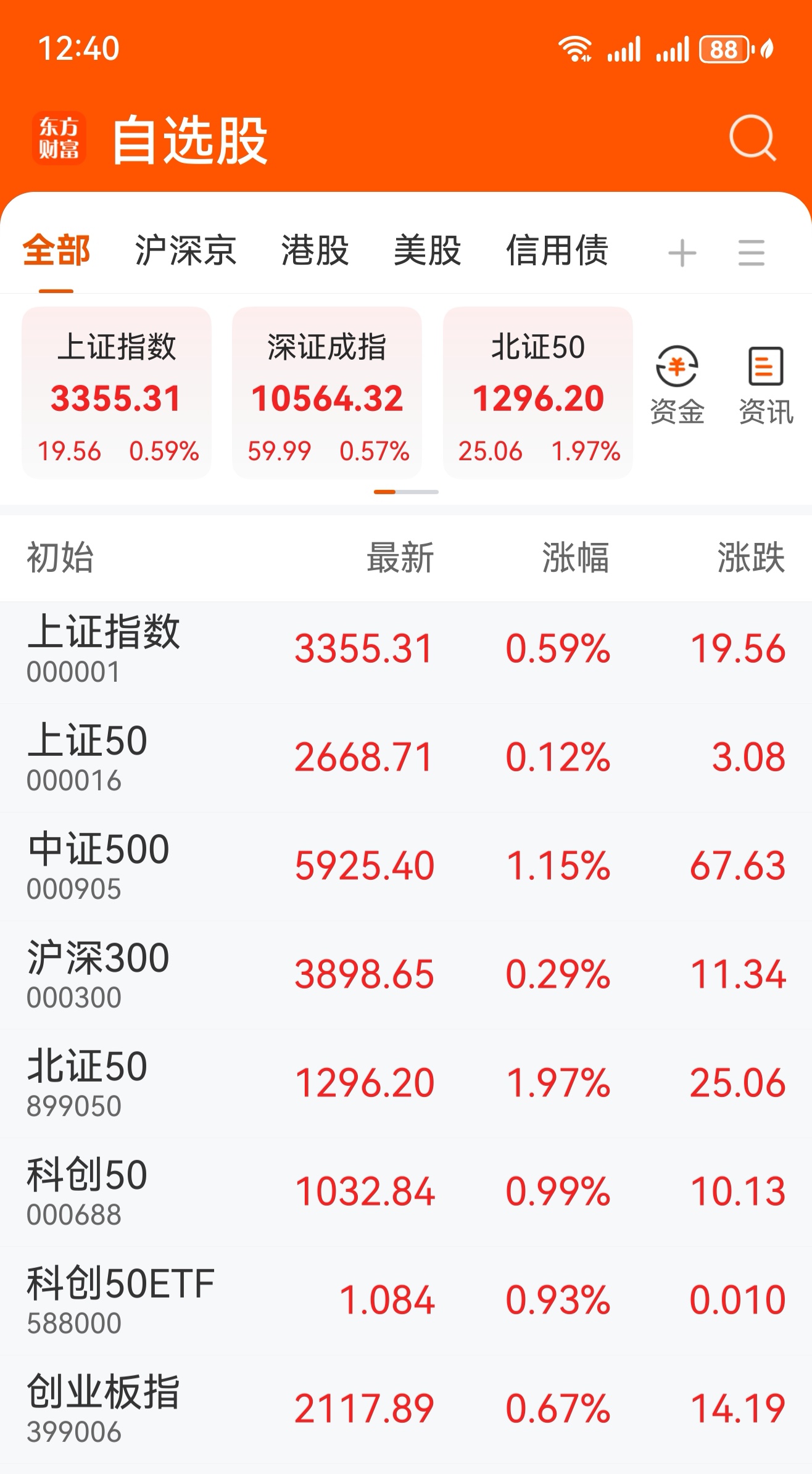The height and width of the screenshot is (1474, 812).
Task: Open the group management list icon
Action: pos(751,253)
